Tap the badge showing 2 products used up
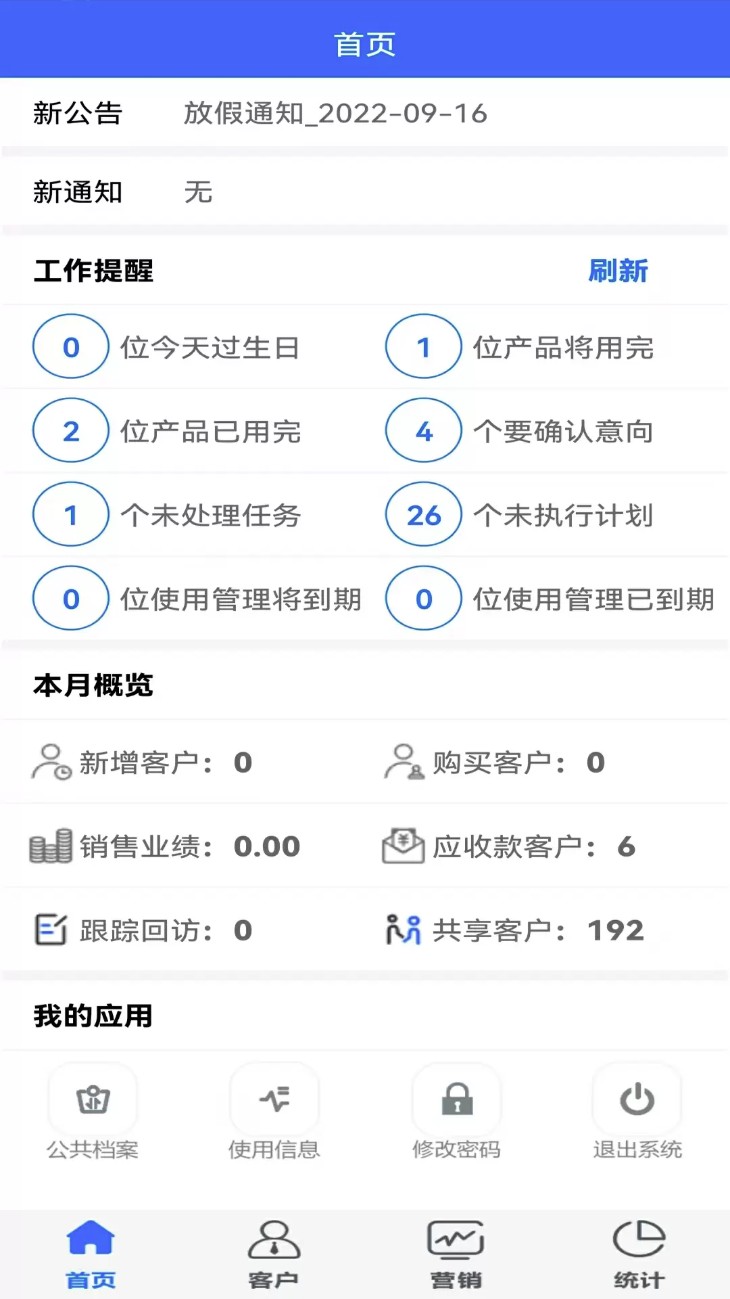 [70, 430]
